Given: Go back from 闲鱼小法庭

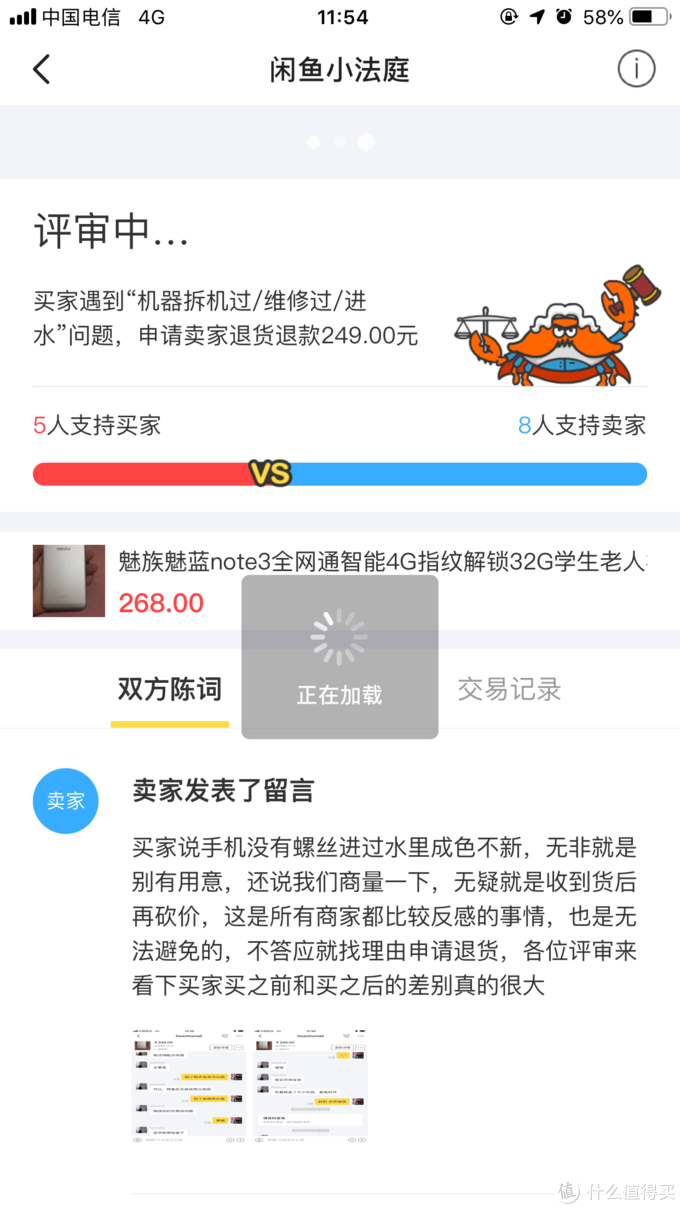Looking at the screenshot, I should 41,69.
